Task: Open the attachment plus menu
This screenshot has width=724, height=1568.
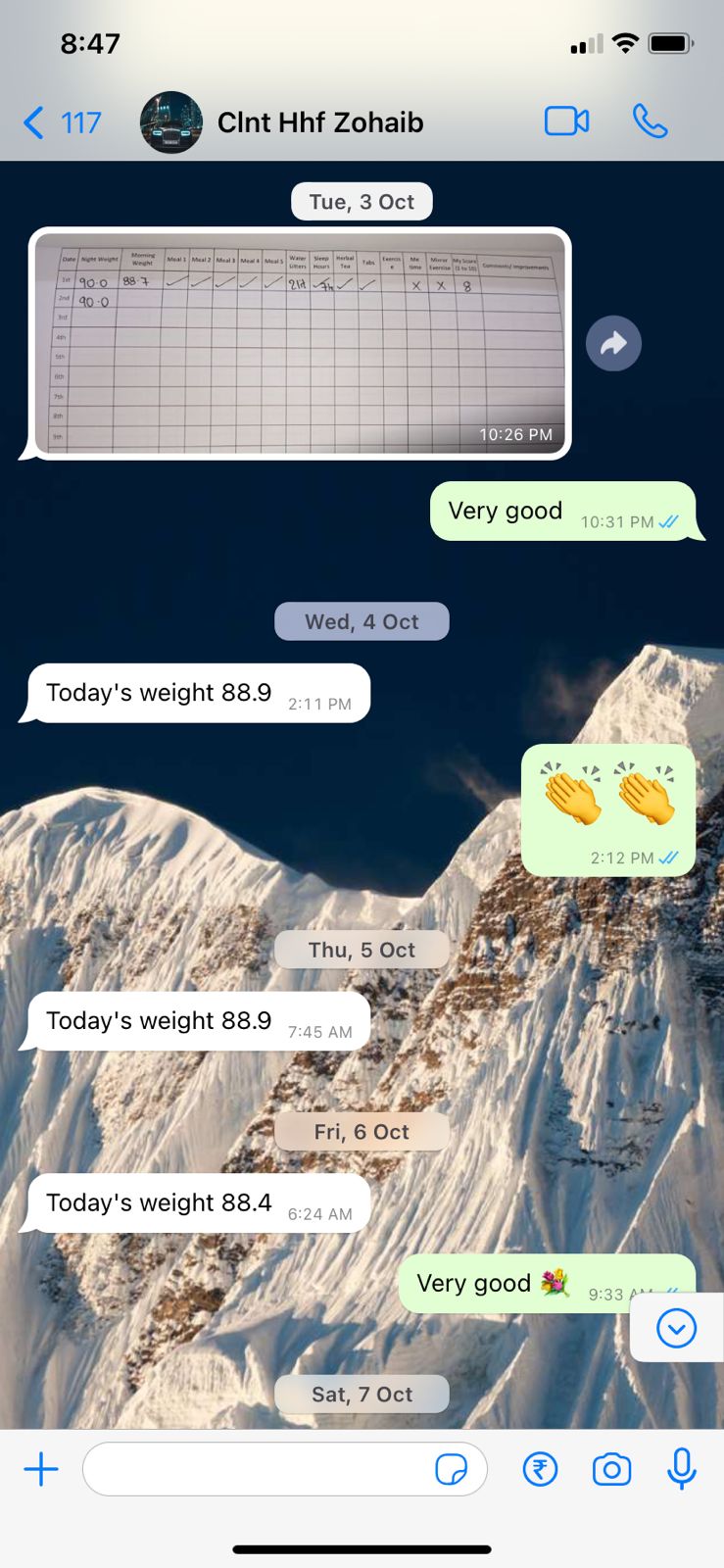Action: tap(41, 1469)
